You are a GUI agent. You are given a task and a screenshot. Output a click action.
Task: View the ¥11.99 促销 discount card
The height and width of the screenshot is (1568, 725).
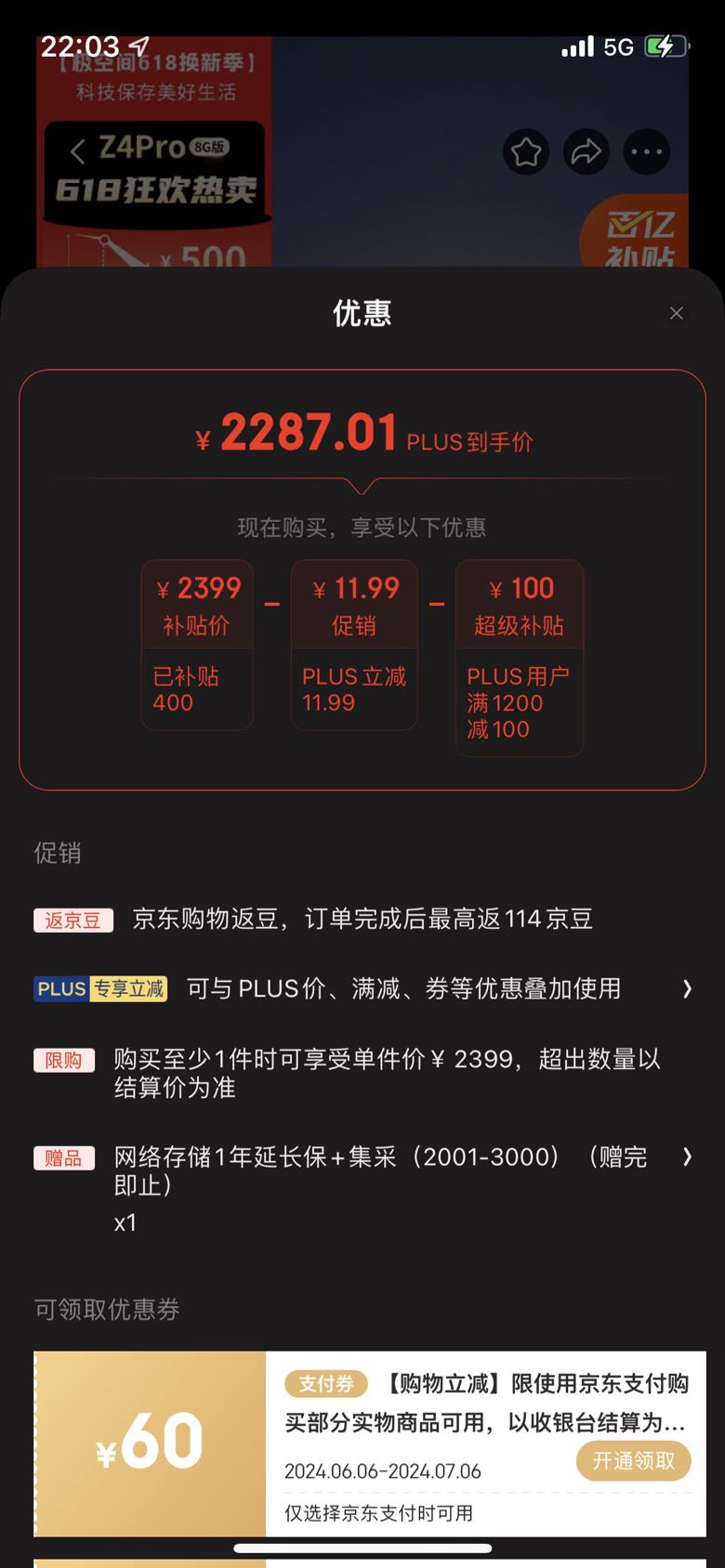pyautogui.click(x=353, y=645)
